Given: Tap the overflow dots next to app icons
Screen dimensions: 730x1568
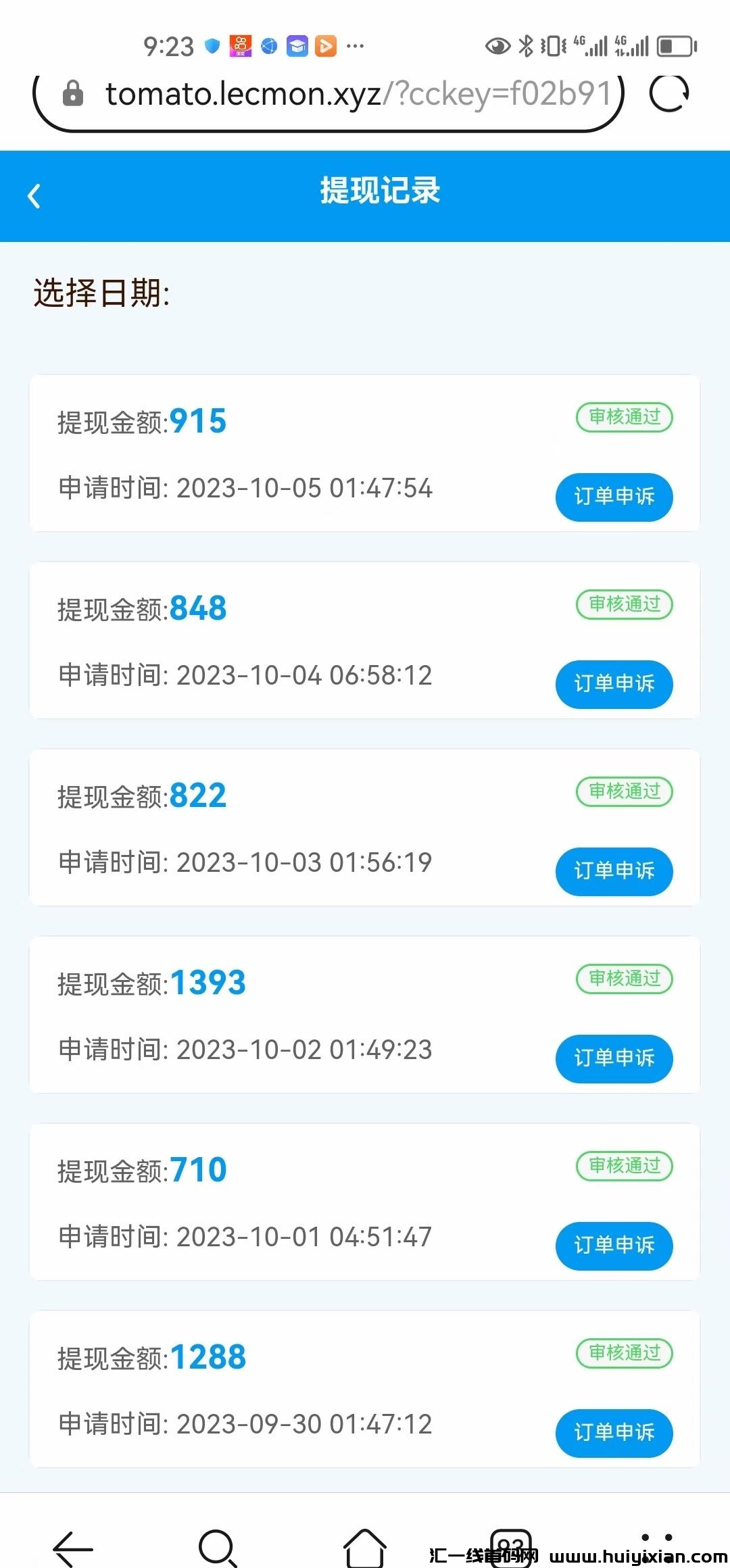Looking at the screenshot, I should [x=356, y=45].
